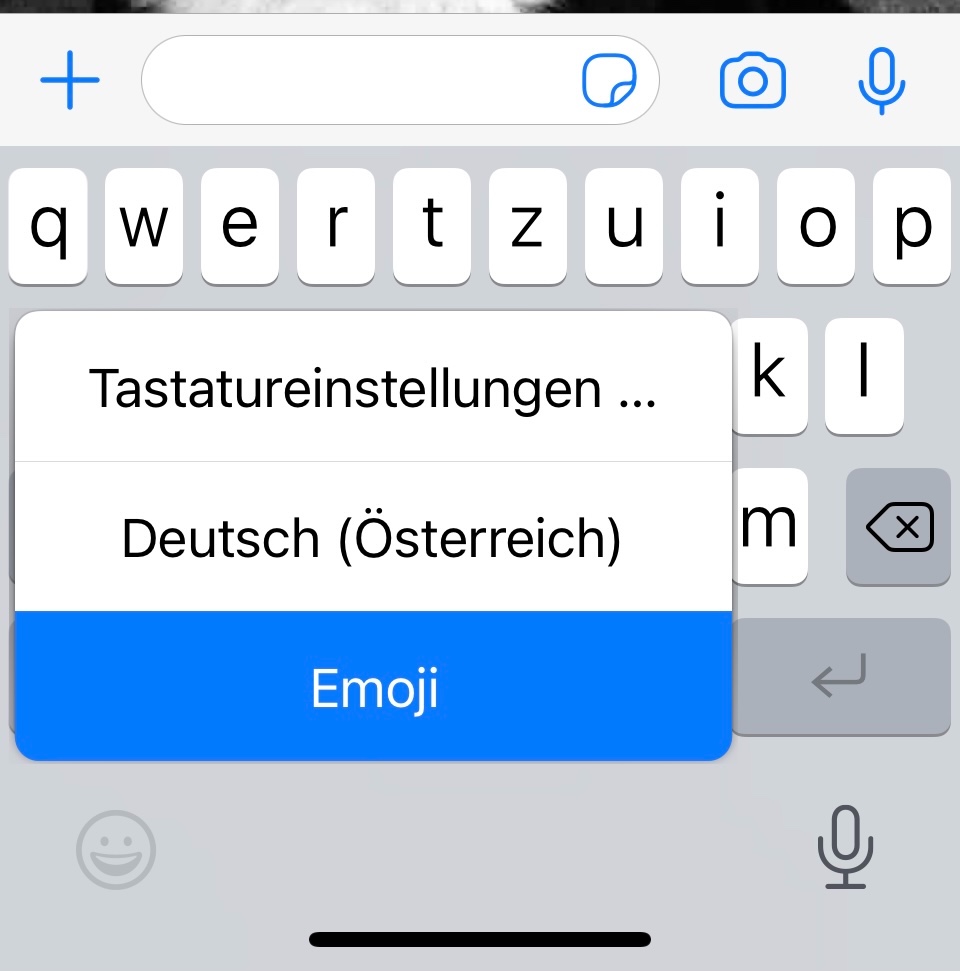Open the plus attachment menu
The width and height of the screenshot is (960, 971).
[x=70, y=80]
